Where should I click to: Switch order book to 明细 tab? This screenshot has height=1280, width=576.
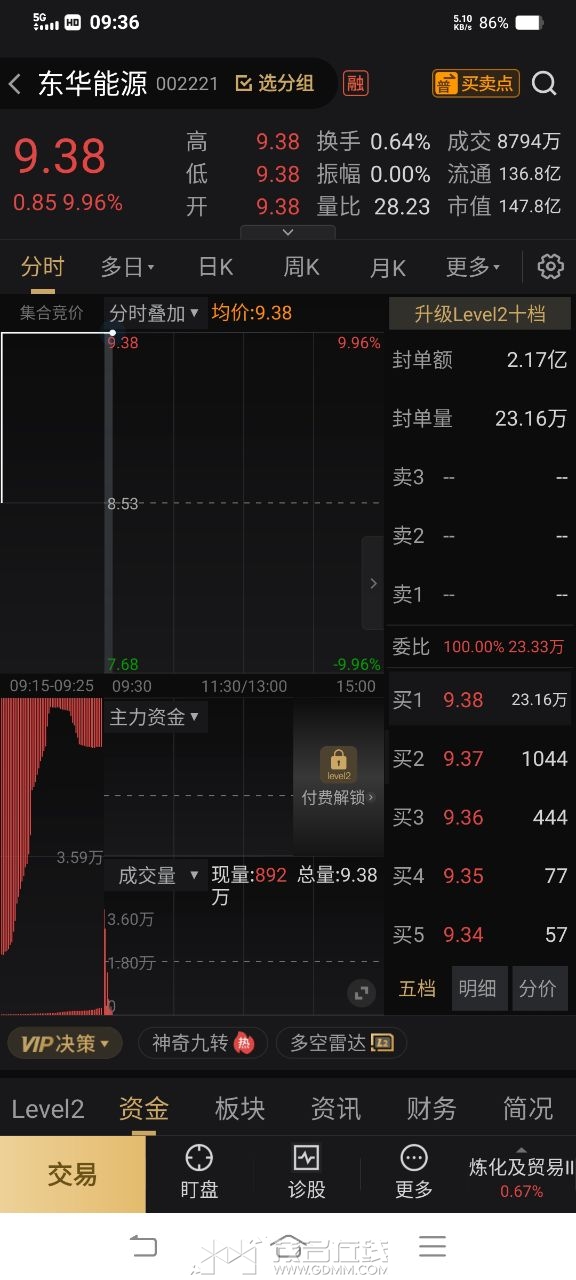(x=478, y=988)
